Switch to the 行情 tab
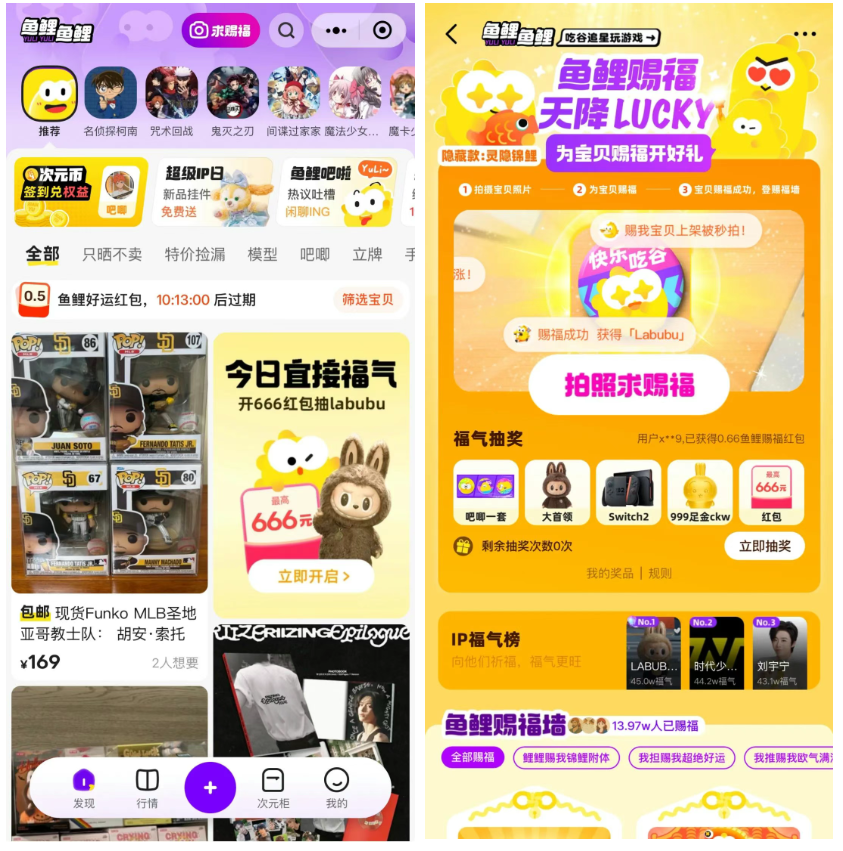 (x=147, y=787)
